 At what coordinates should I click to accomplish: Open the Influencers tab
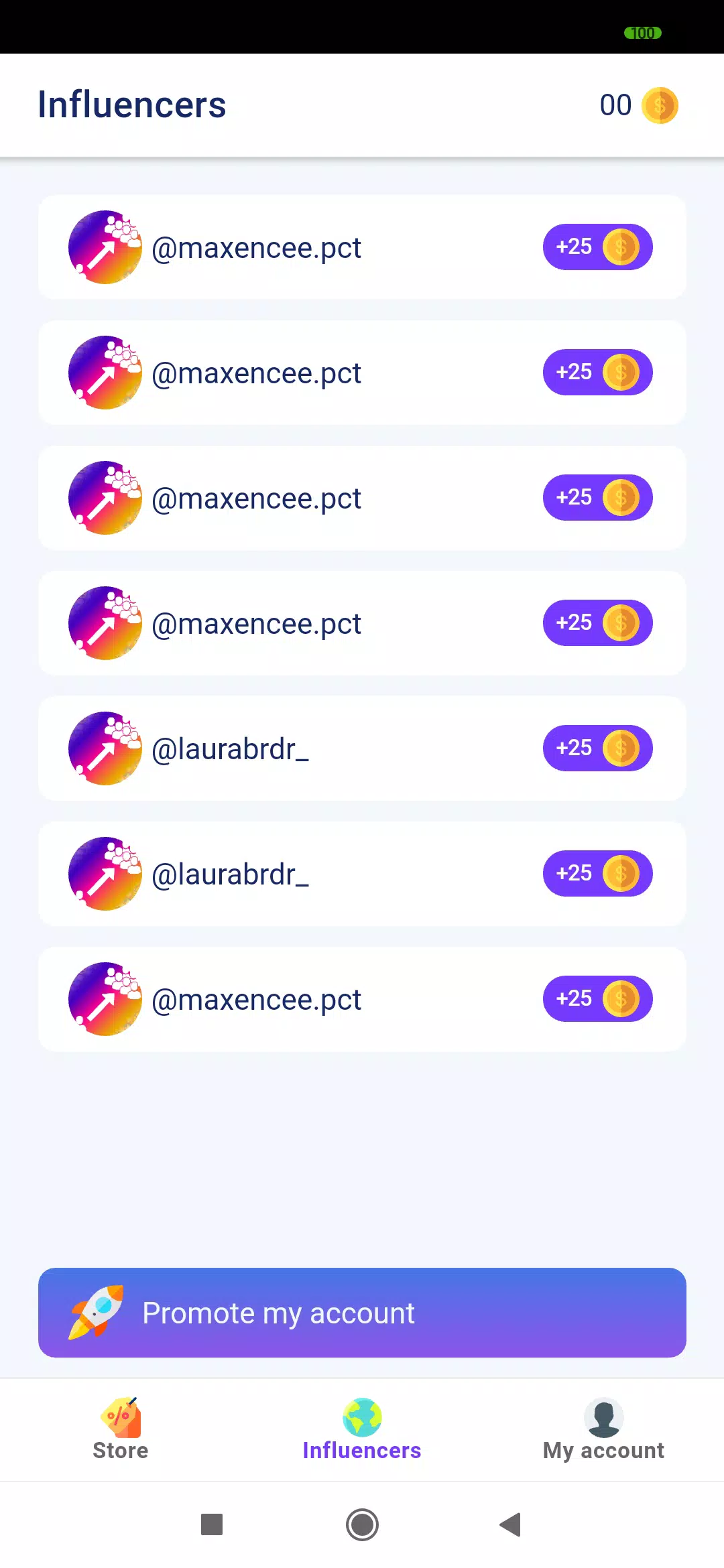pos(362,1431)
